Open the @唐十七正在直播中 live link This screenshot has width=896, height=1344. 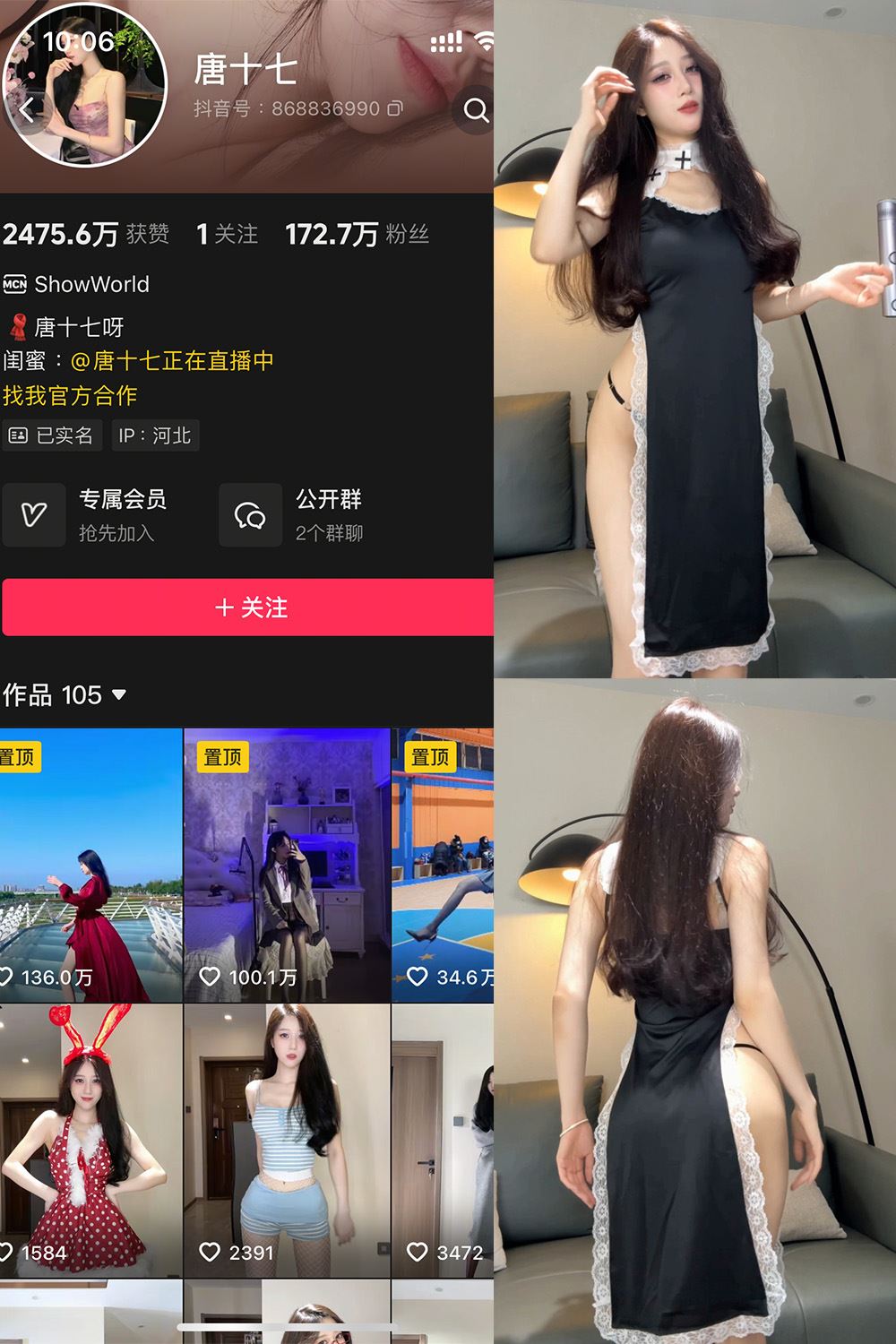pos(175,360)
